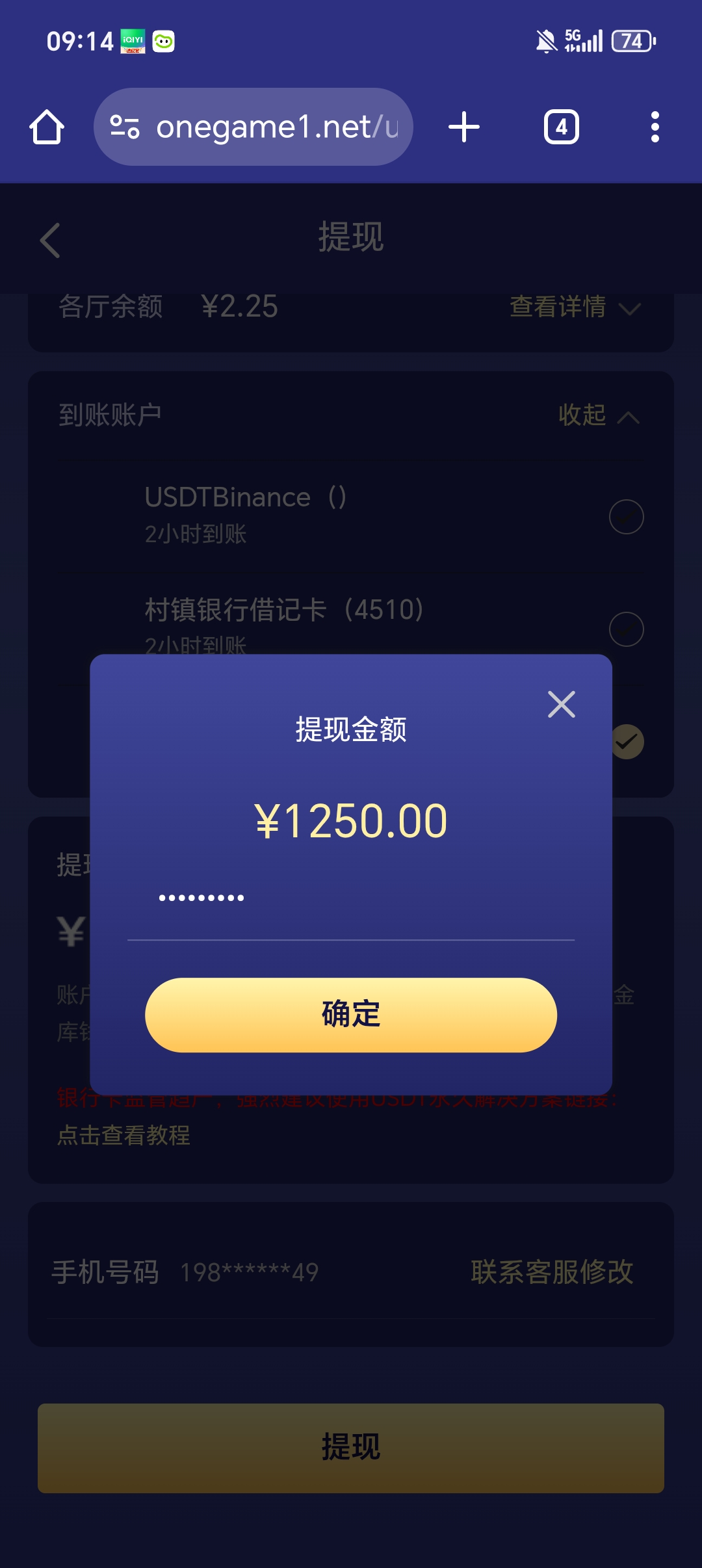The height and width of the screenshot is (1568, 702).
Task: Open 点击查看教程 tutorial link
Action: click(122, 1134)
